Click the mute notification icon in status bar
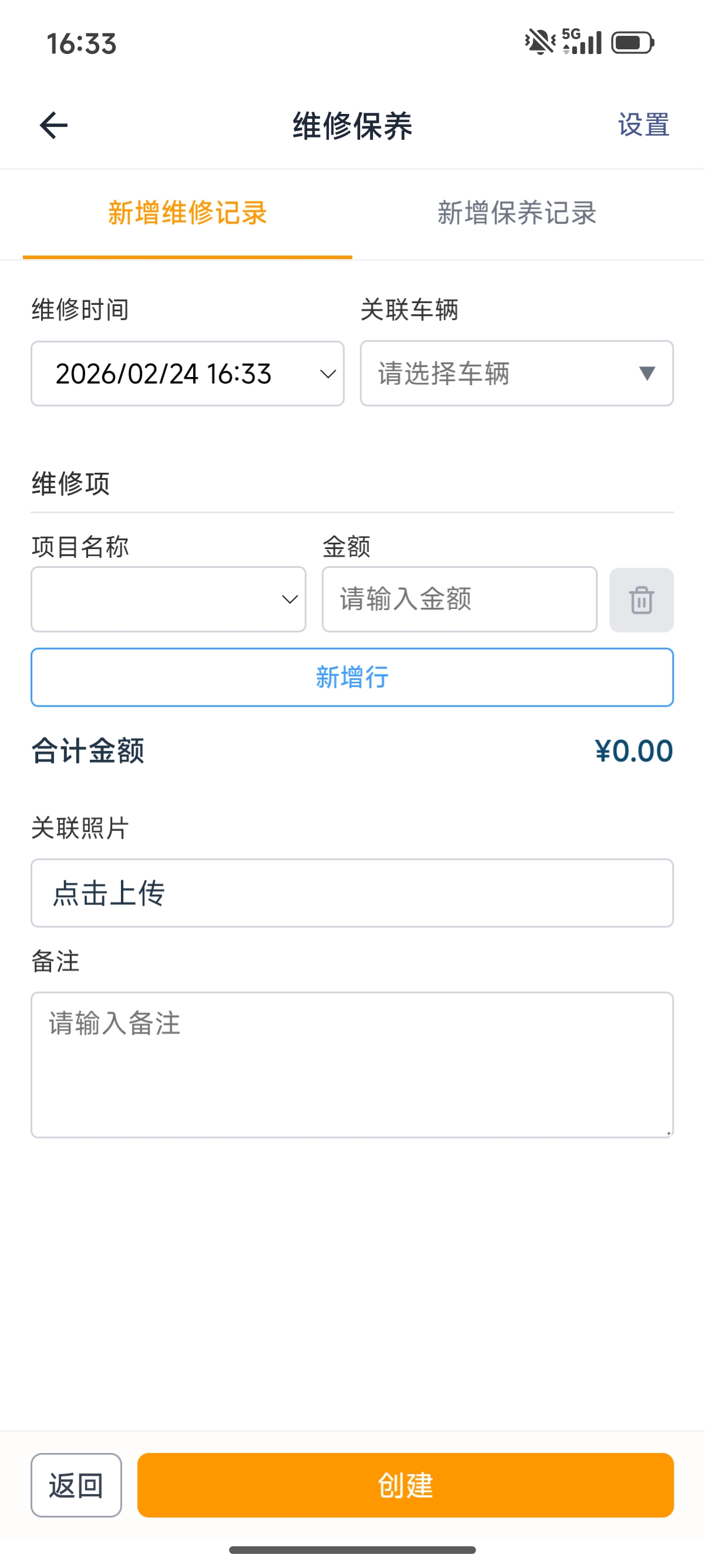 coord(538,40)
